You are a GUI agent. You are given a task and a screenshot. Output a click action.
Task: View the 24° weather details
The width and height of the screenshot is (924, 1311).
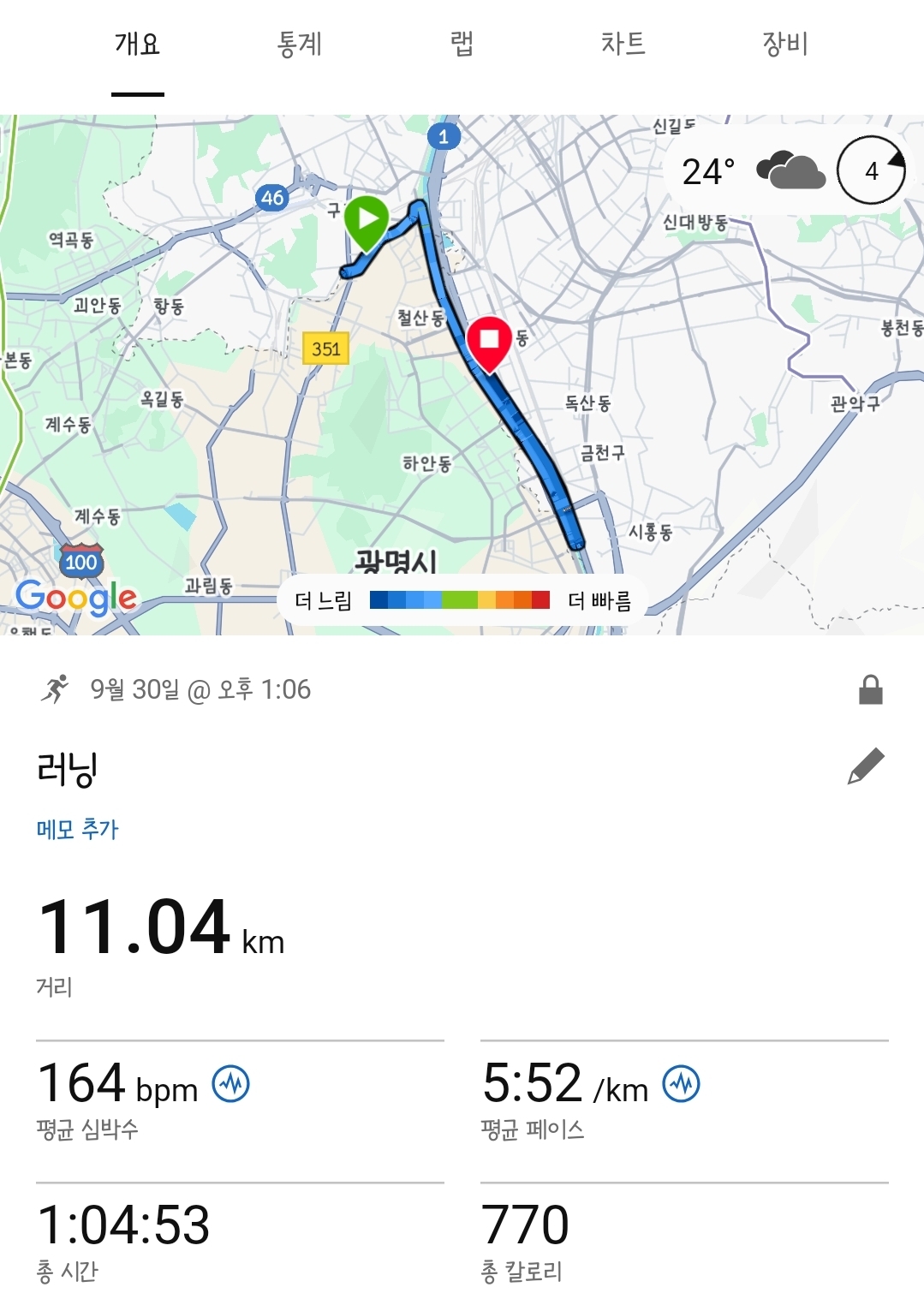[x=752, y=171]
